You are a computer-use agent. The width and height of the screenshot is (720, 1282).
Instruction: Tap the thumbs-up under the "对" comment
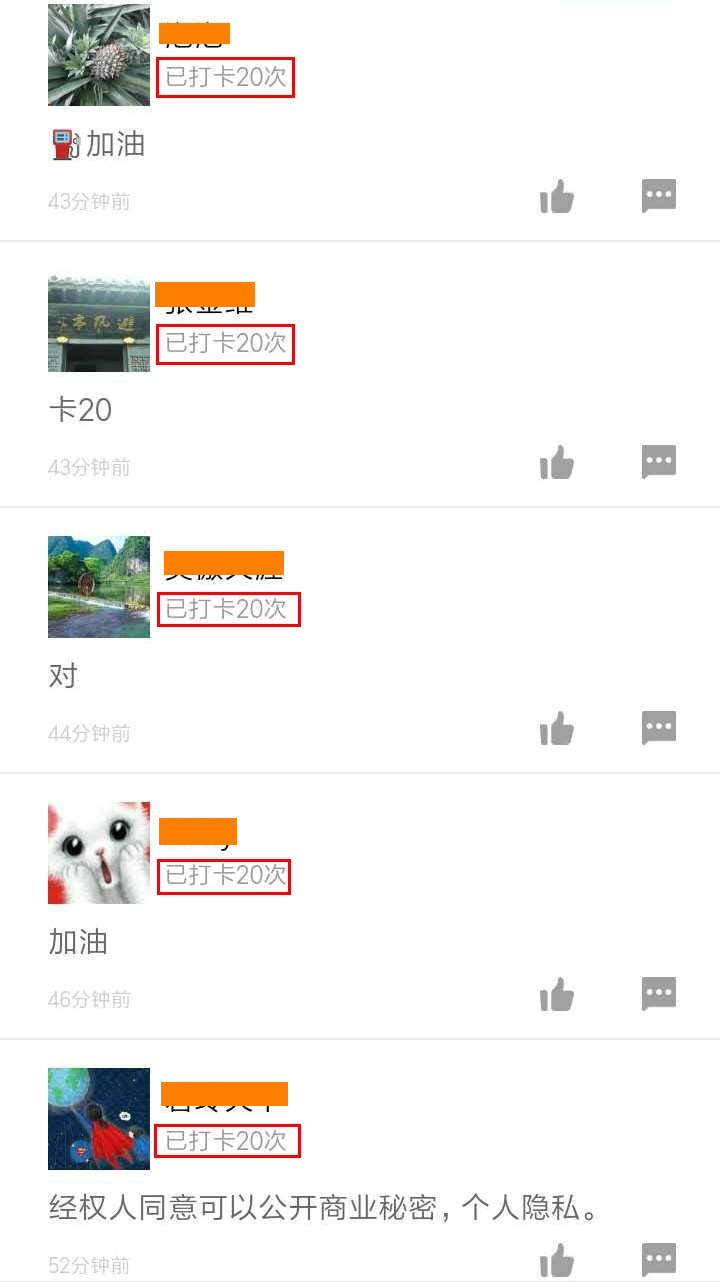(x=557, y=727)
